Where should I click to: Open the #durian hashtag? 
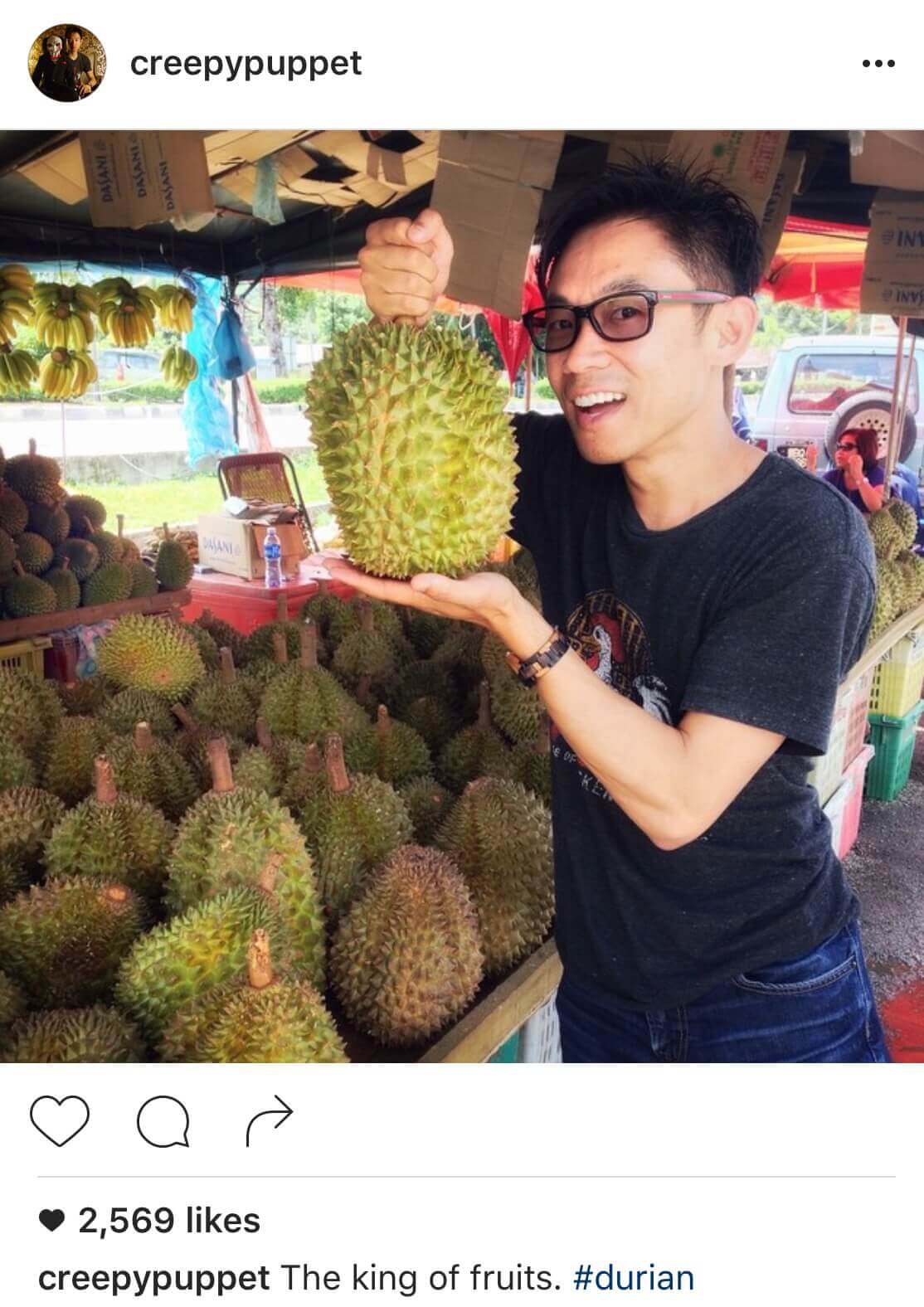633,1278
